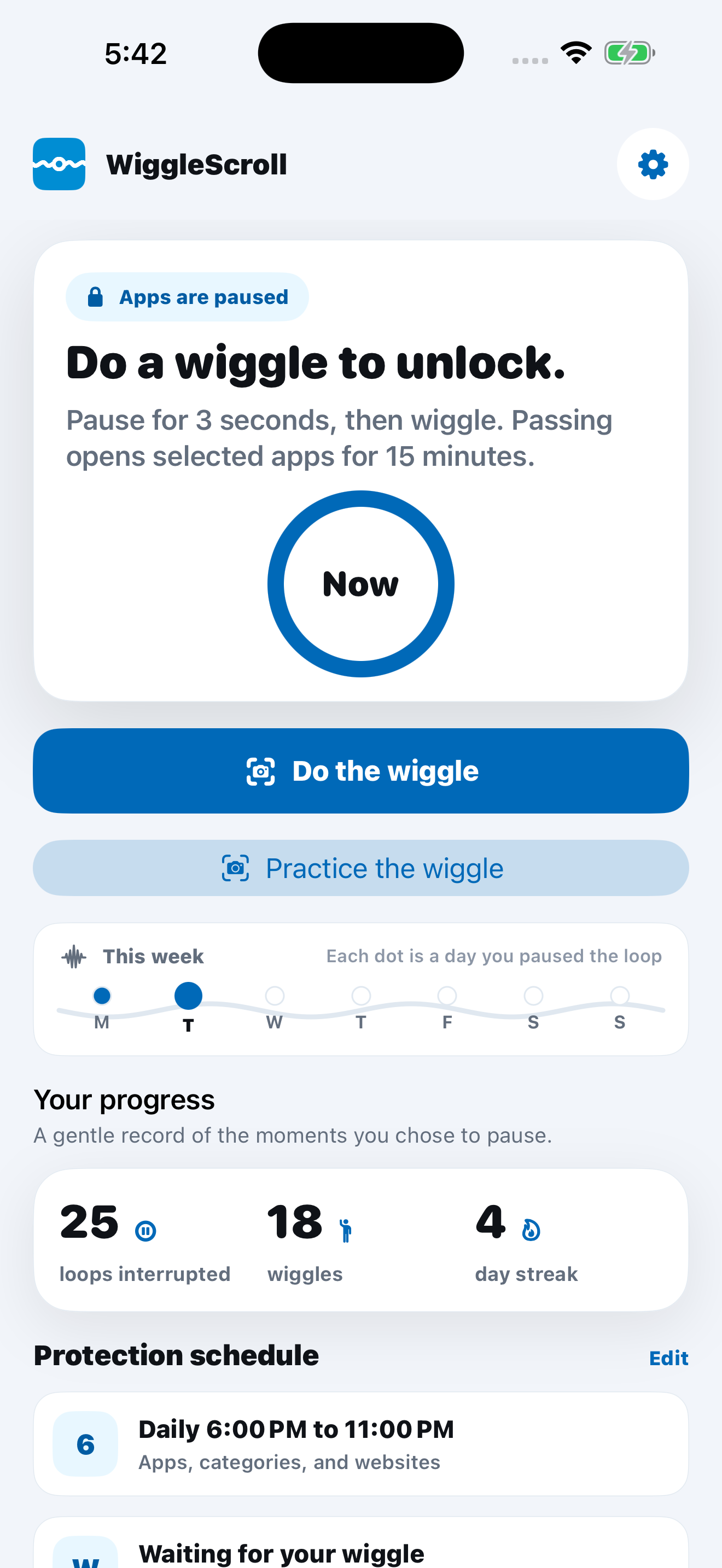Start Practice the wiggle
This screenshot has height=1568, width=722.
[361, 868]
